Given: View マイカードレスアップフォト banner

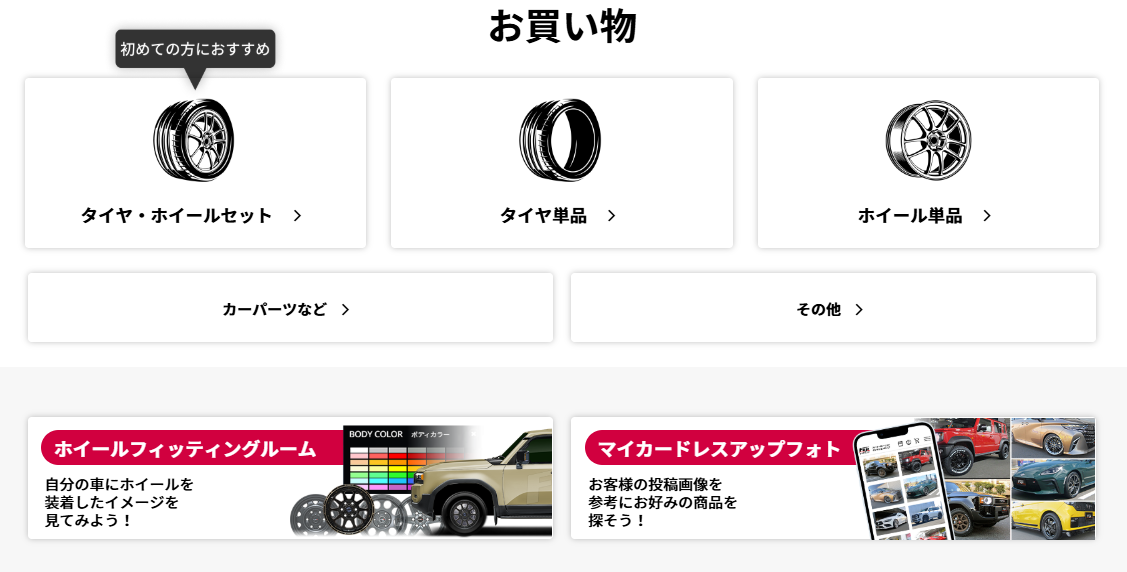Looking at the screenshot, I should (x=833, y=478).
